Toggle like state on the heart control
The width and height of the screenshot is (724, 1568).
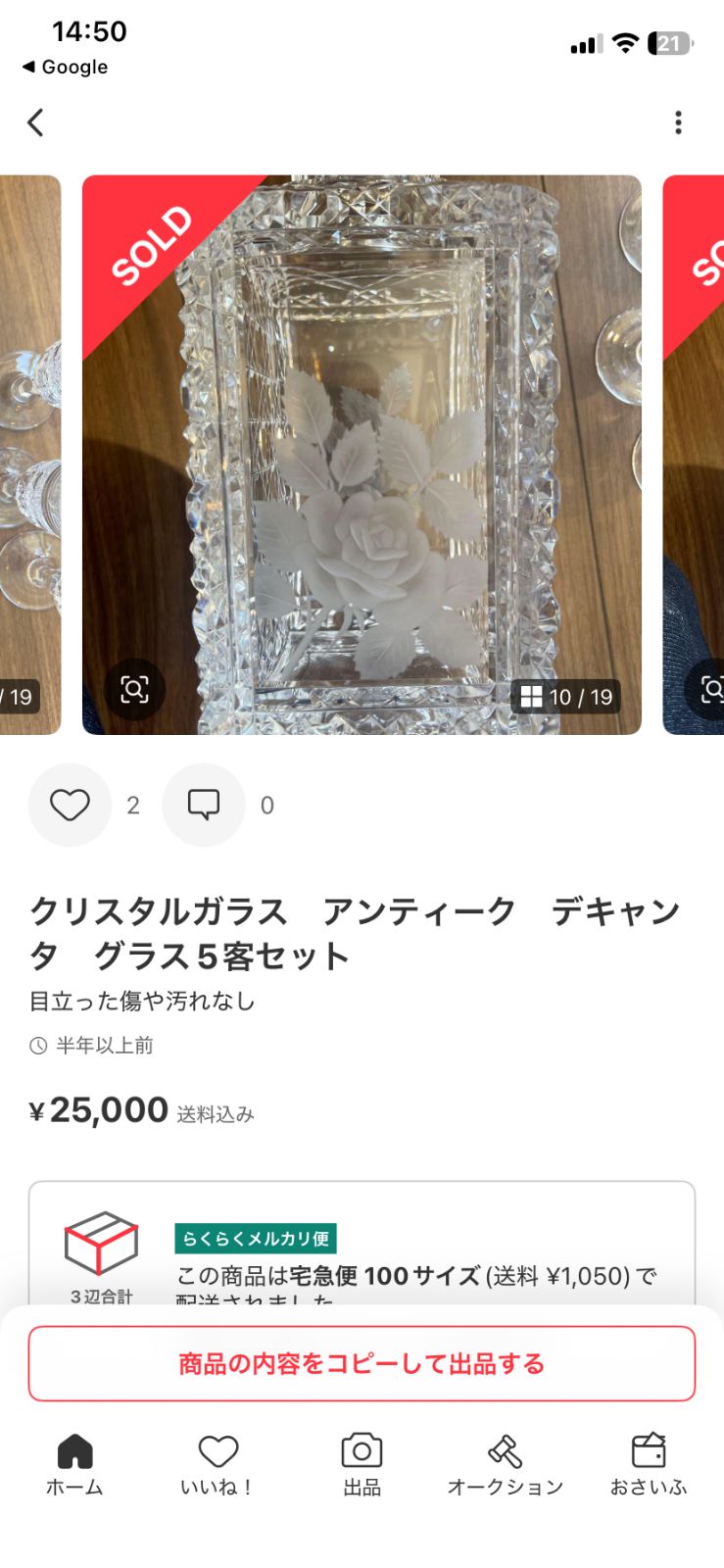tap(69, 805)
